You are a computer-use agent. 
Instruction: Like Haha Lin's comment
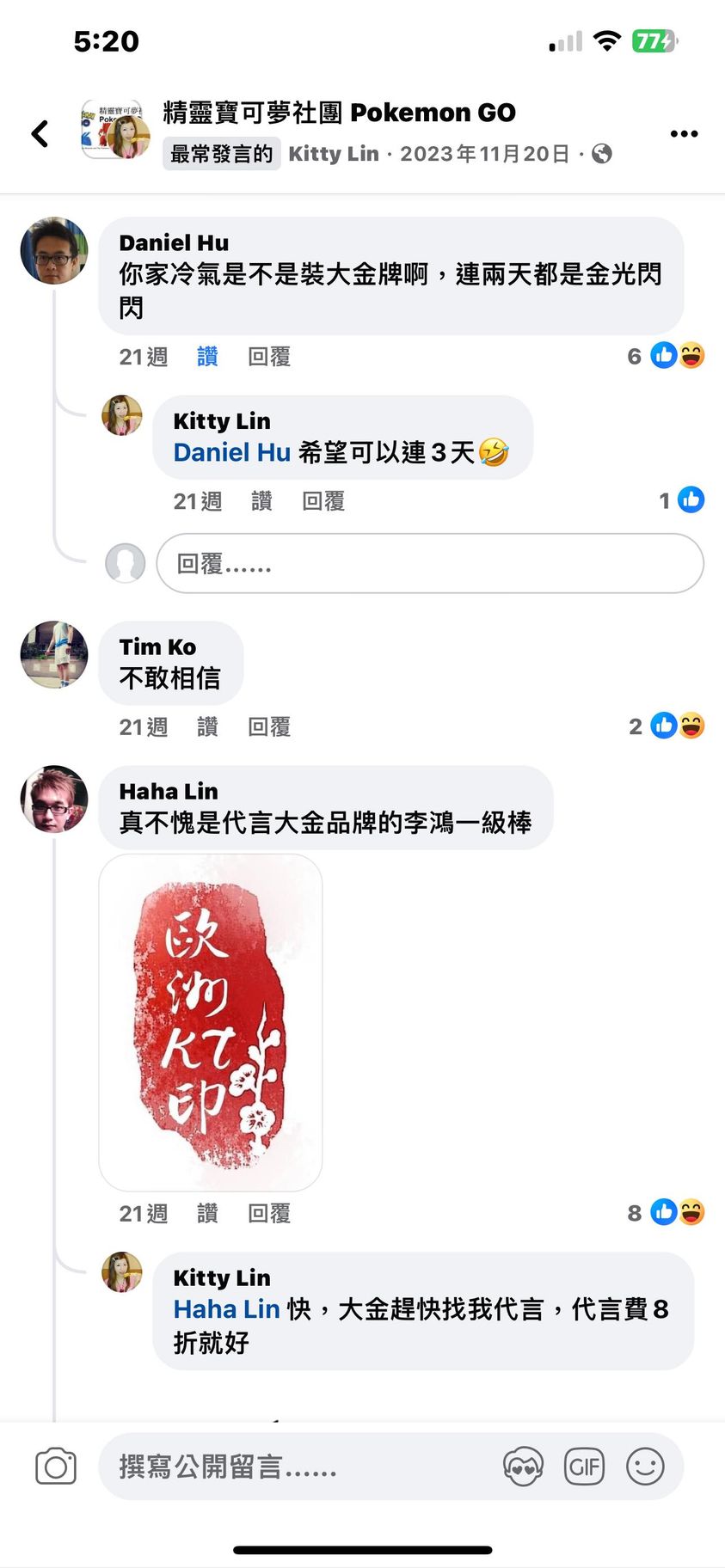pyautogui.click(x=207, y=1214)
